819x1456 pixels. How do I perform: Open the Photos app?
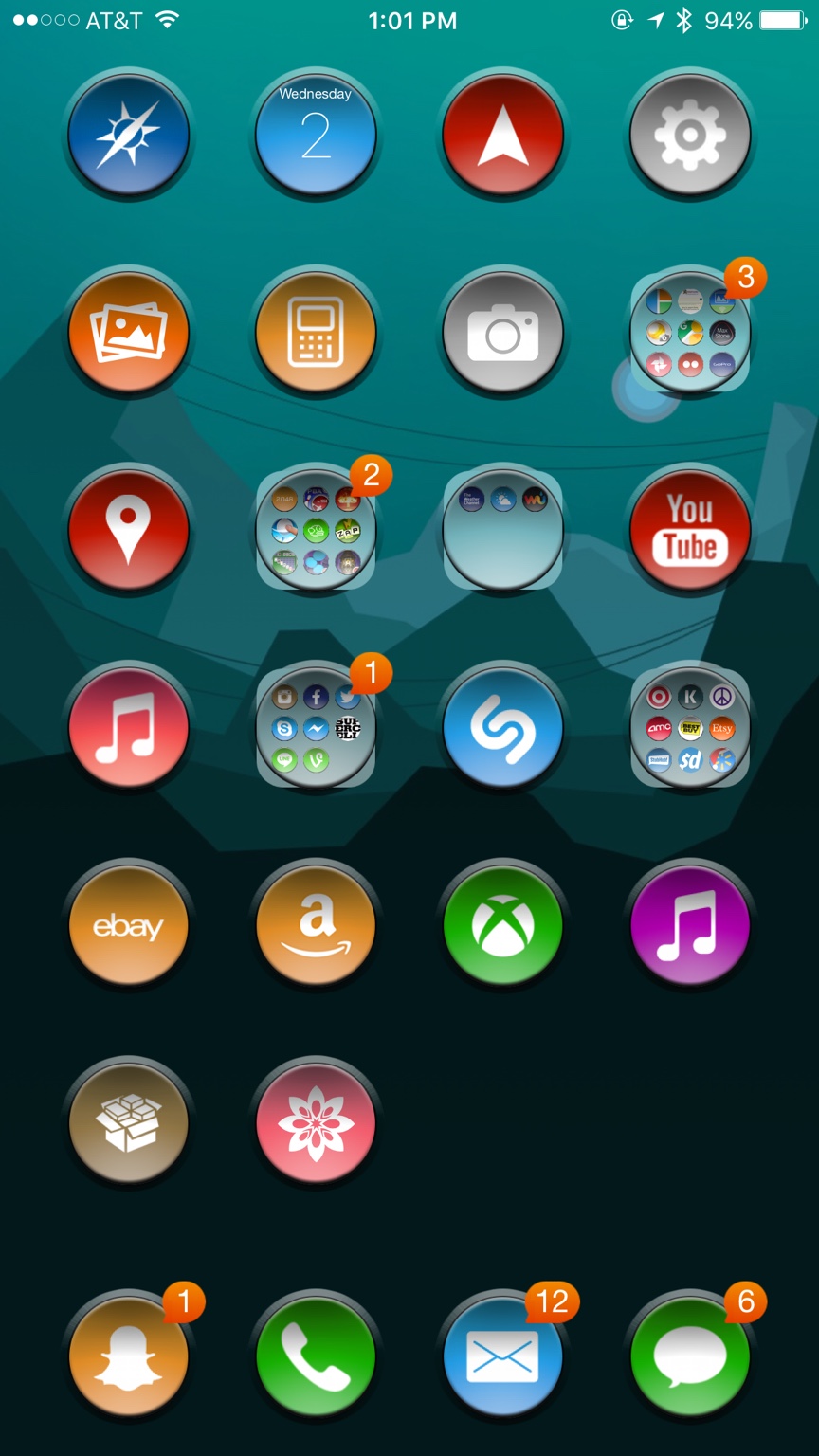pos(128,333)
